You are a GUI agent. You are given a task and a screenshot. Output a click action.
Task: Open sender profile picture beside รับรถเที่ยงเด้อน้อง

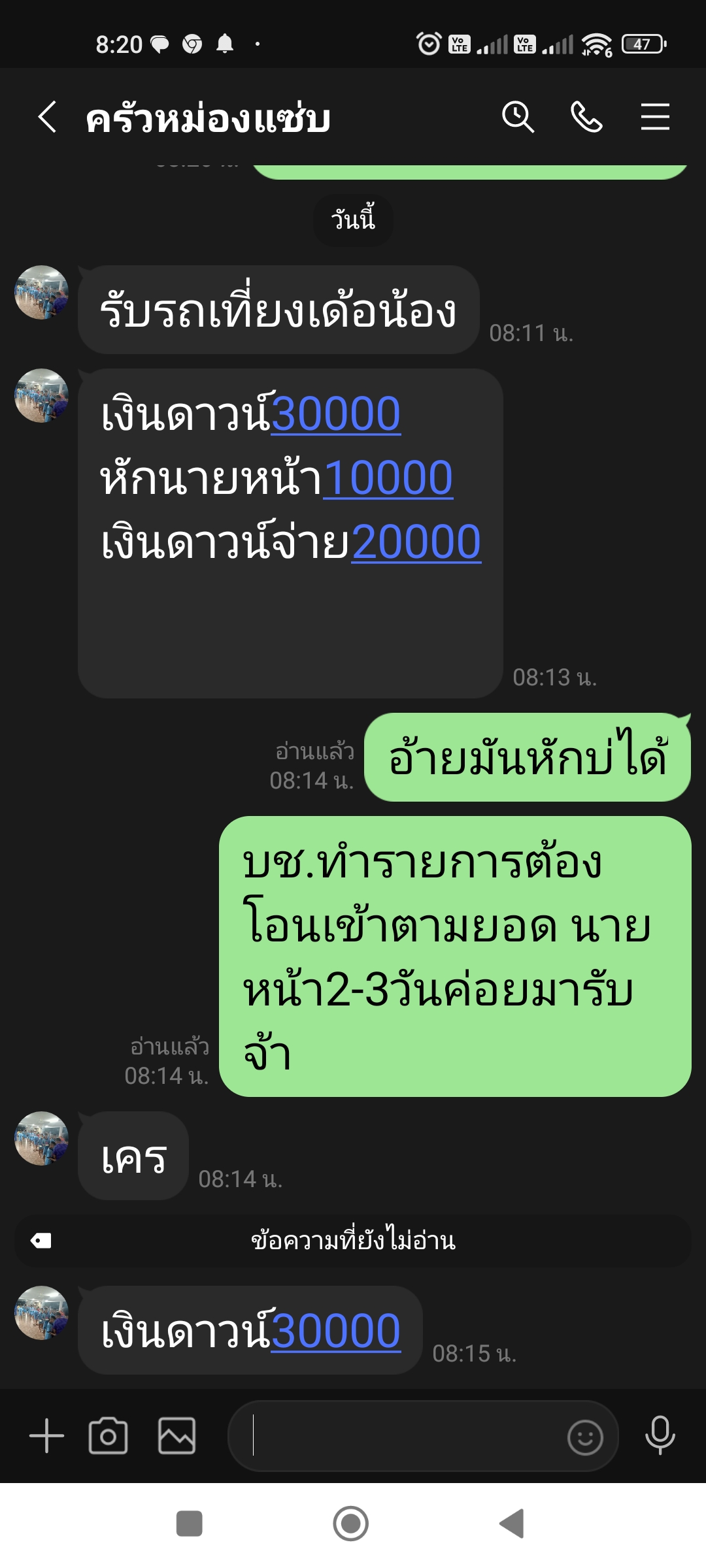coord(41,292)
